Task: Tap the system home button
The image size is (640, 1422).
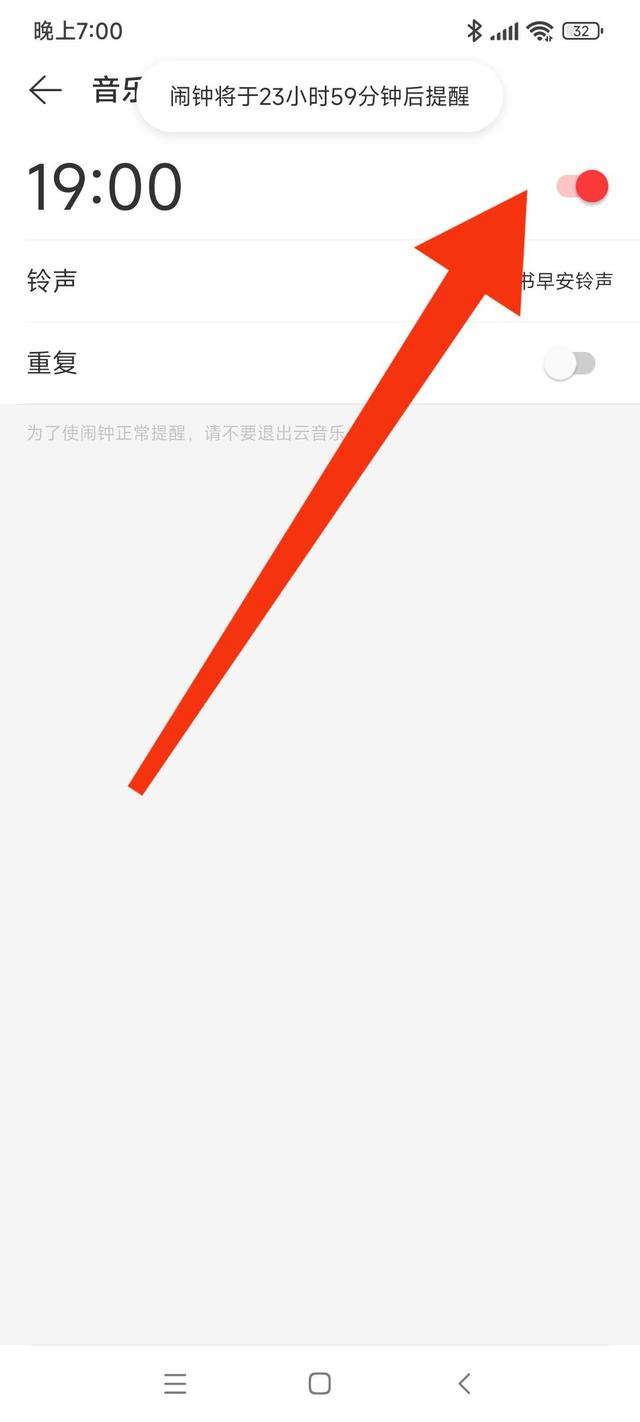Action: click(320, 1383)
